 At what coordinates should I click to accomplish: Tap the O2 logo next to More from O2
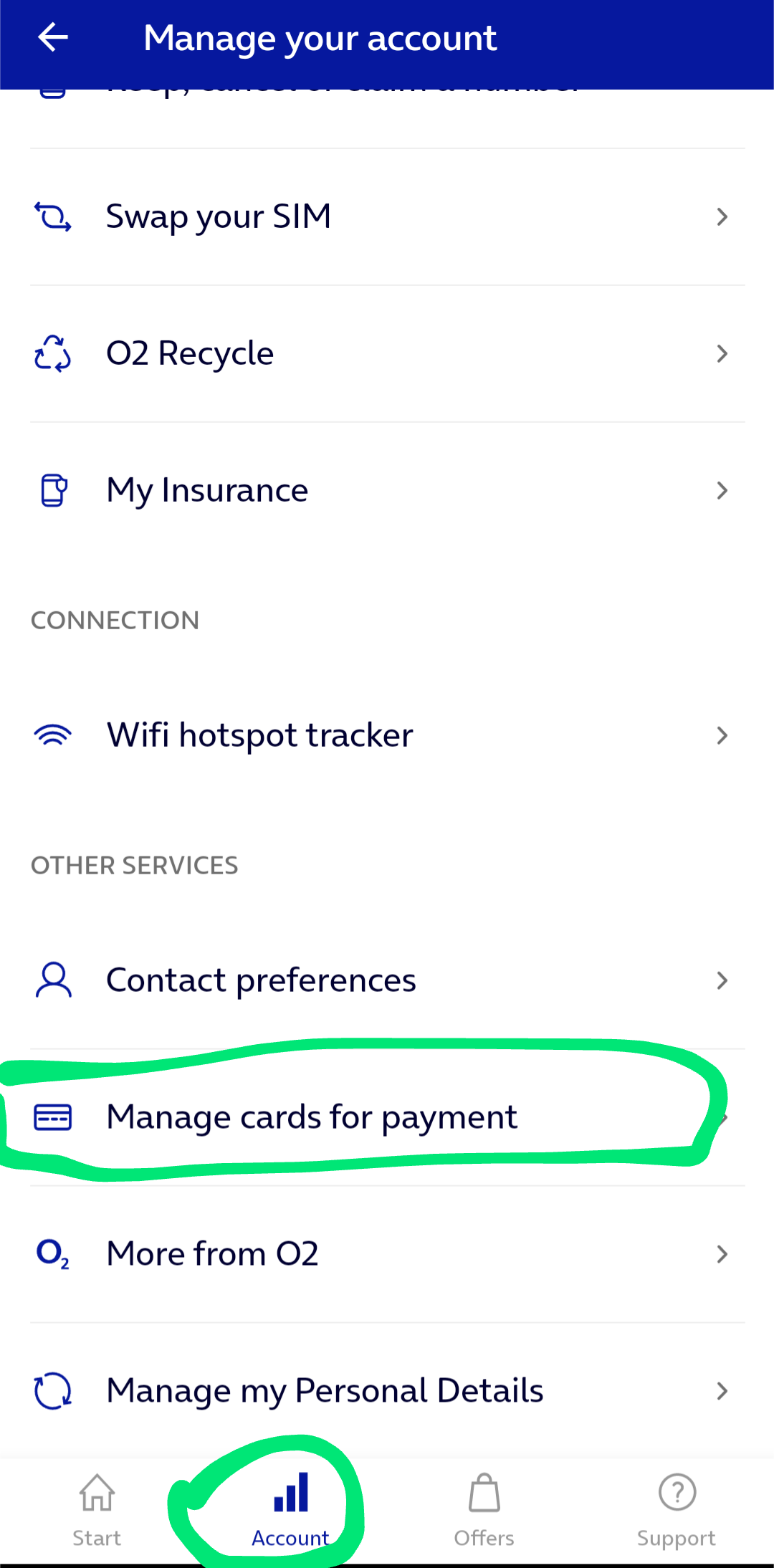52,1253
